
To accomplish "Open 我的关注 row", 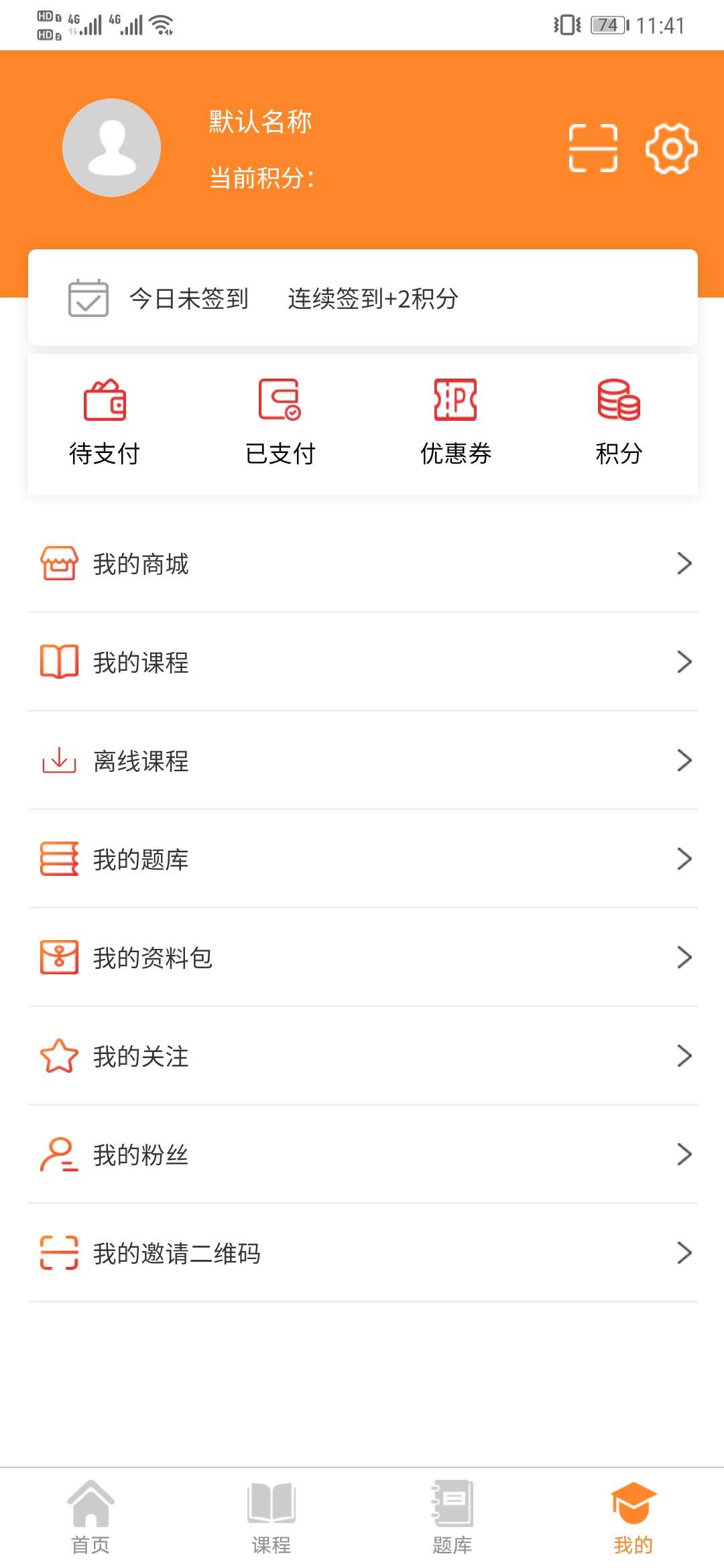I will coord(363,1056).
